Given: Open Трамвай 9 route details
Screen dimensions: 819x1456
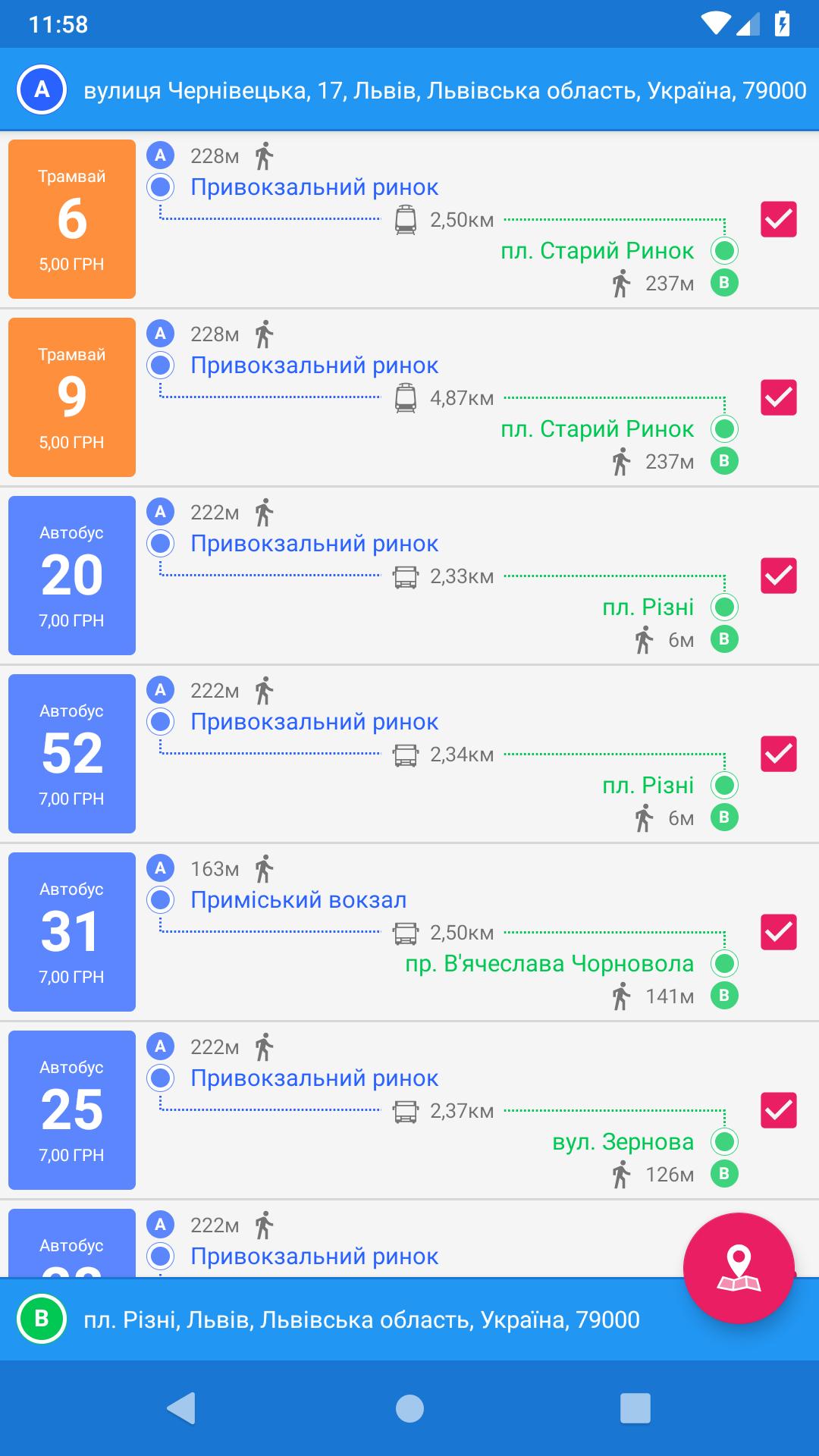Looking at the screenshot, I should pyautogui.click(x=72, y=397).
